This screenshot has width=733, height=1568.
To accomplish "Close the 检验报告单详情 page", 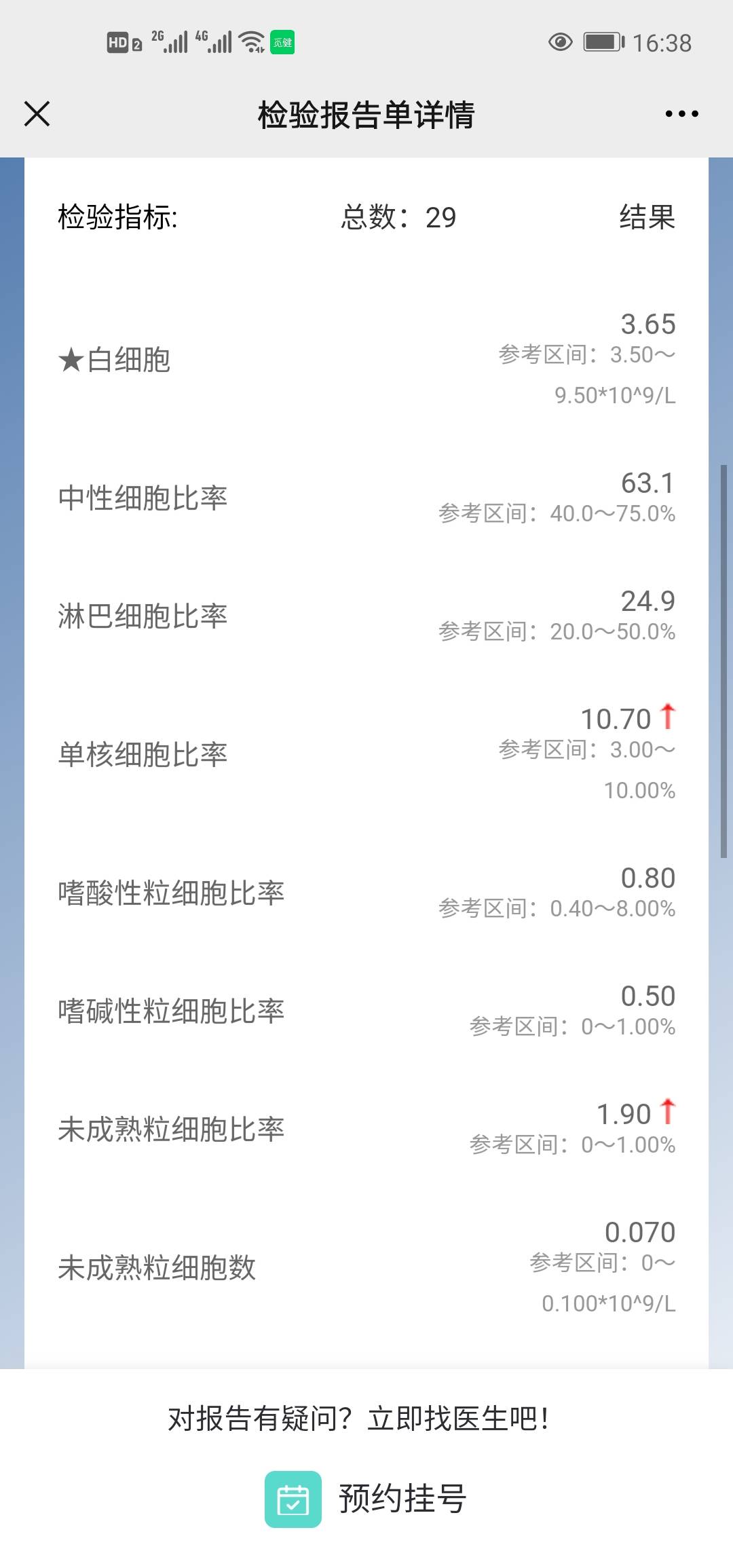I will click(x=37, y=114).
